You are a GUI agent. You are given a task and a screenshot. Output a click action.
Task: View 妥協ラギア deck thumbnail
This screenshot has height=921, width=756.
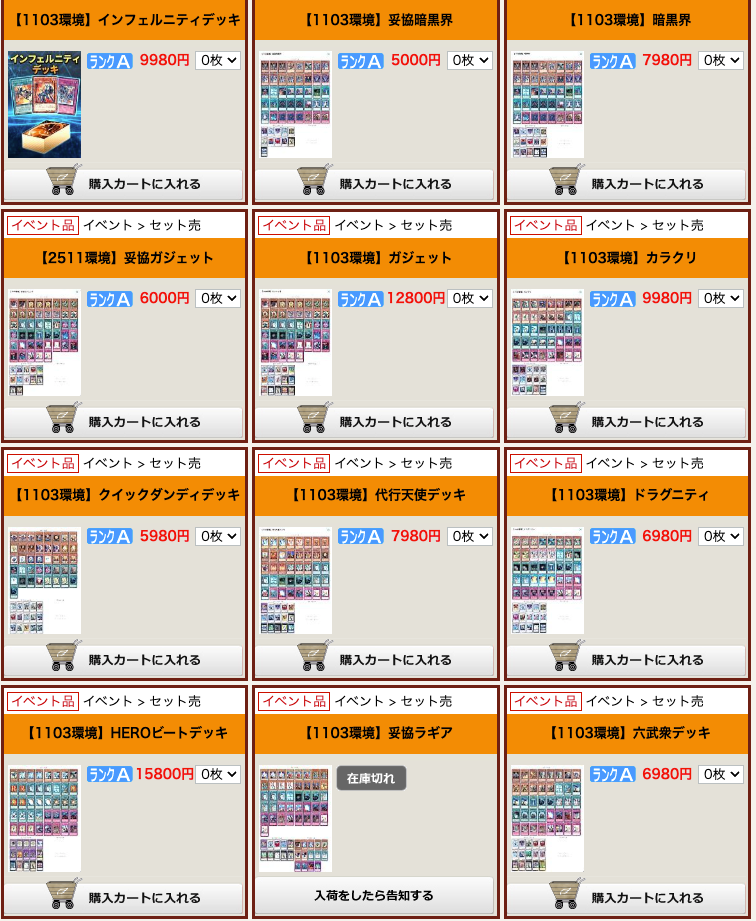295,818
